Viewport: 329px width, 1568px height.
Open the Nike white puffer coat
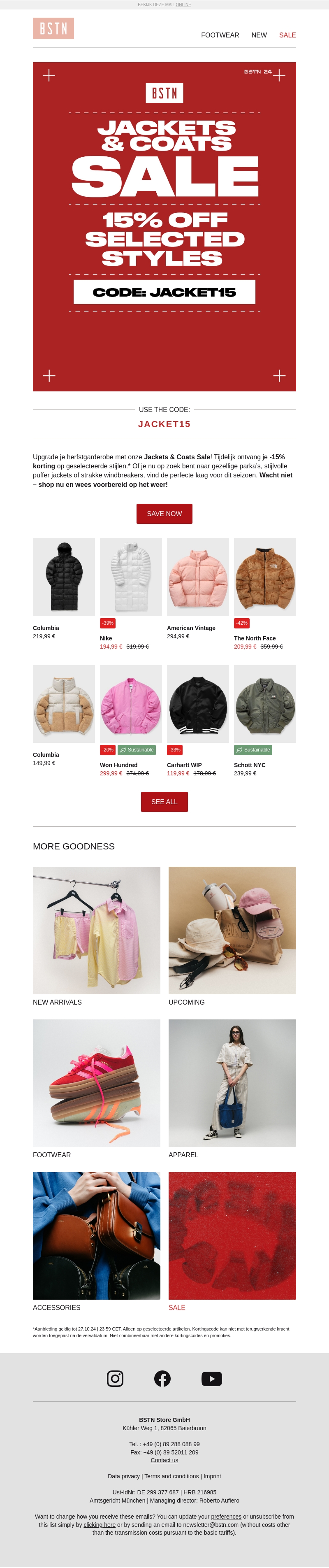(x=131, y=577)
